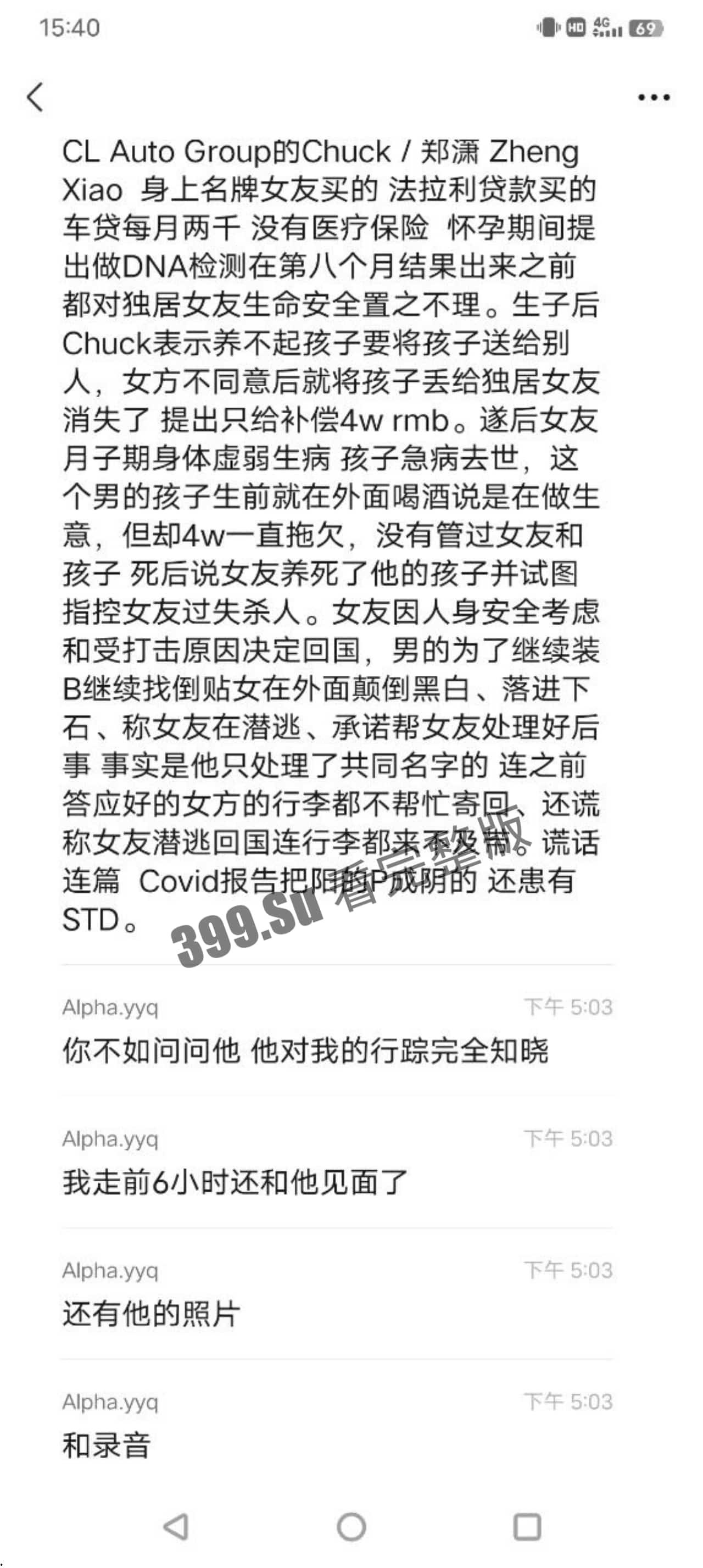This screenshot has width=703, height=1568.
Task: Open the three-dot overflow menu
Action: 654,97
